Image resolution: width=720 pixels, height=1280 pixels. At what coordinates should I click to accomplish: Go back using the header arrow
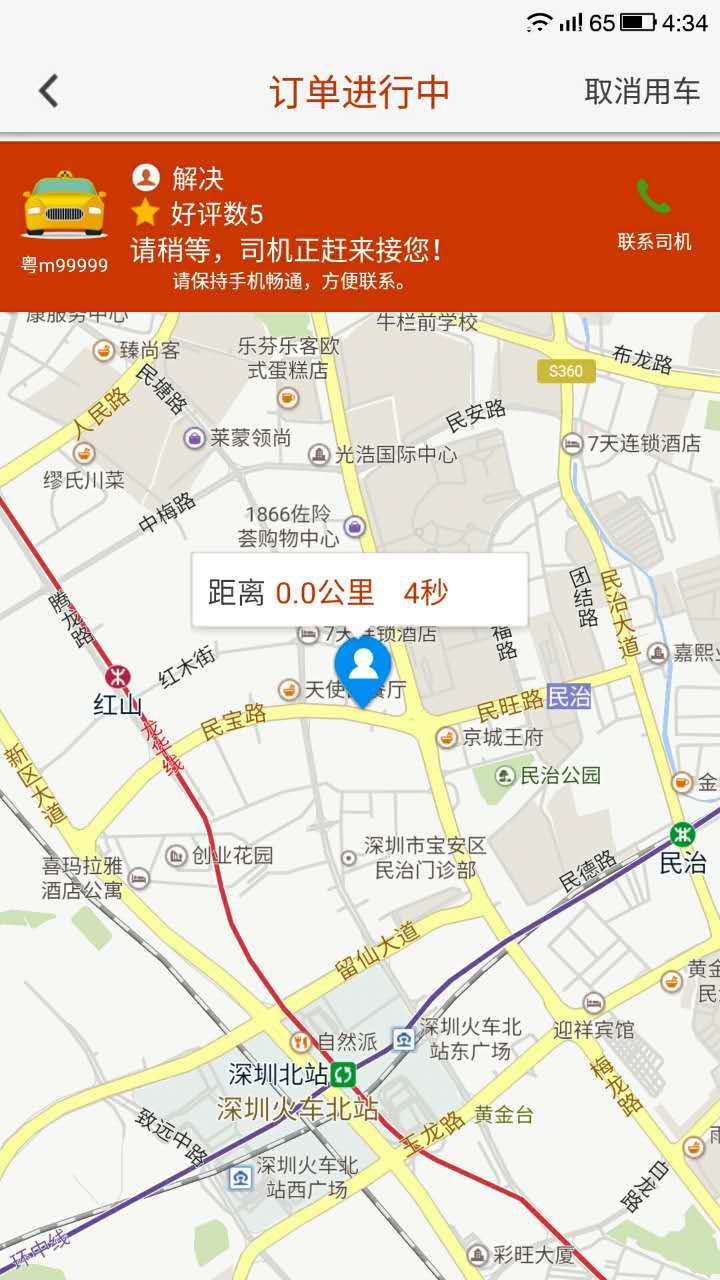[48, 91]
